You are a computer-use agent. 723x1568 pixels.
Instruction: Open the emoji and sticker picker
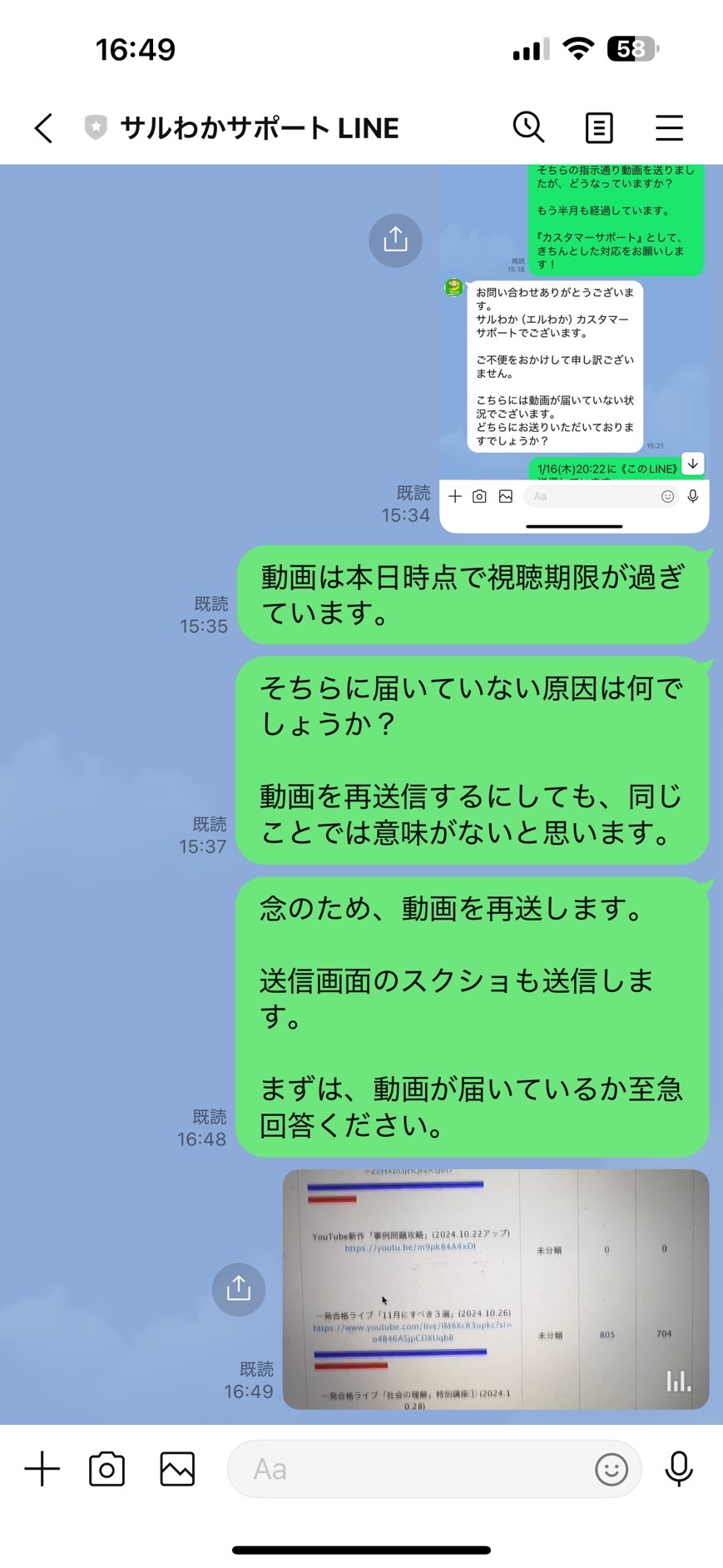(x=612, y=1469)
